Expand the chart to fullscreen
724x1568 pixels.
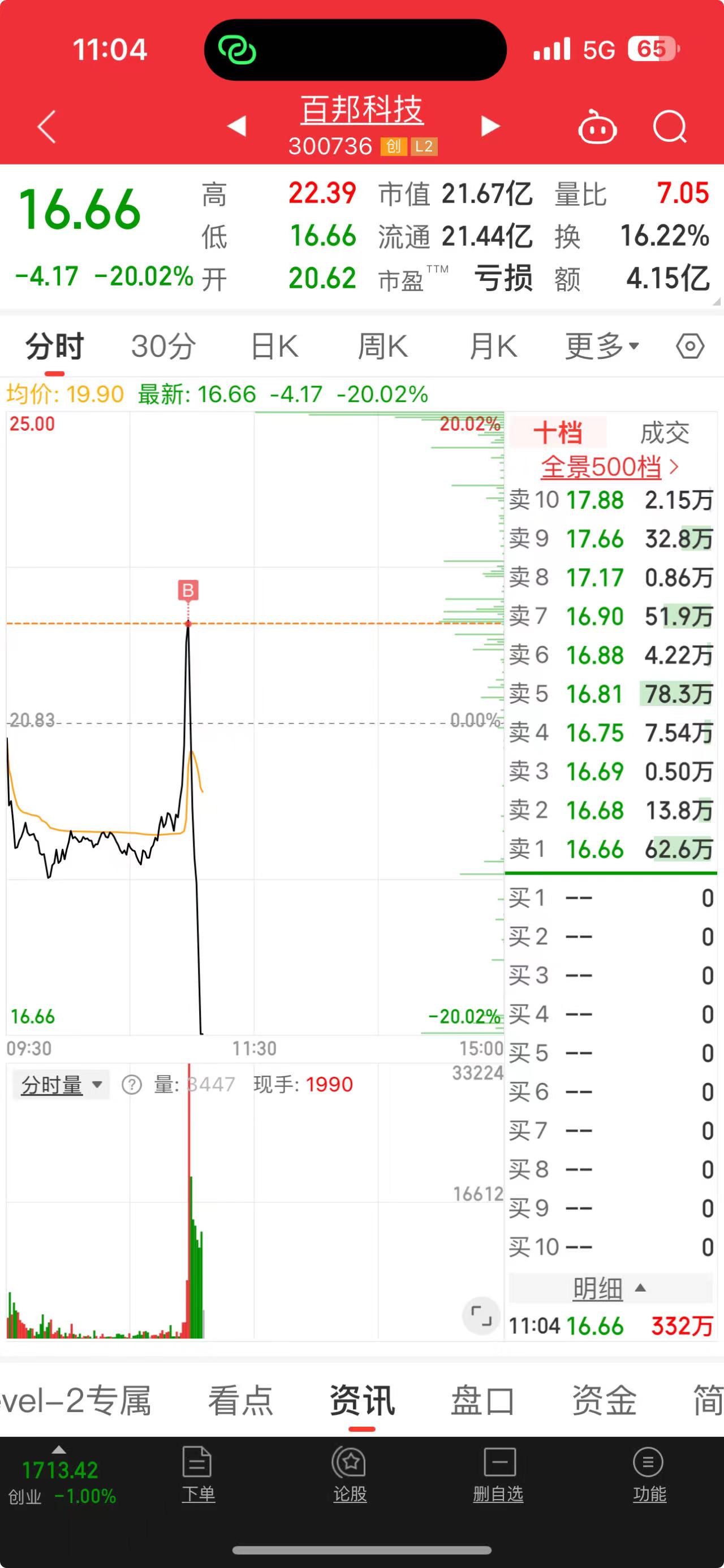(x=481, y=1316)
